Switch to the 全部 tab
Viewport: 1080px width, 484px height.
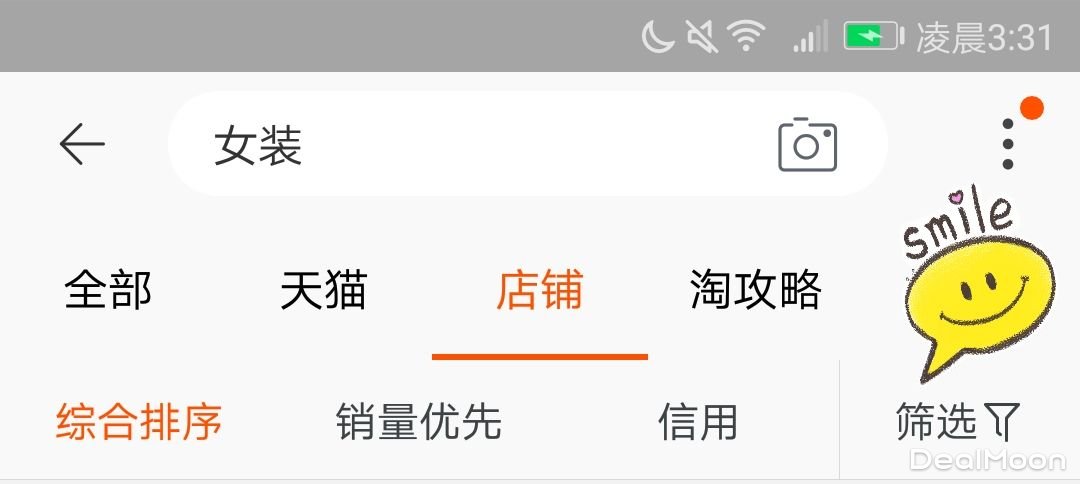[x=108, y=291]
